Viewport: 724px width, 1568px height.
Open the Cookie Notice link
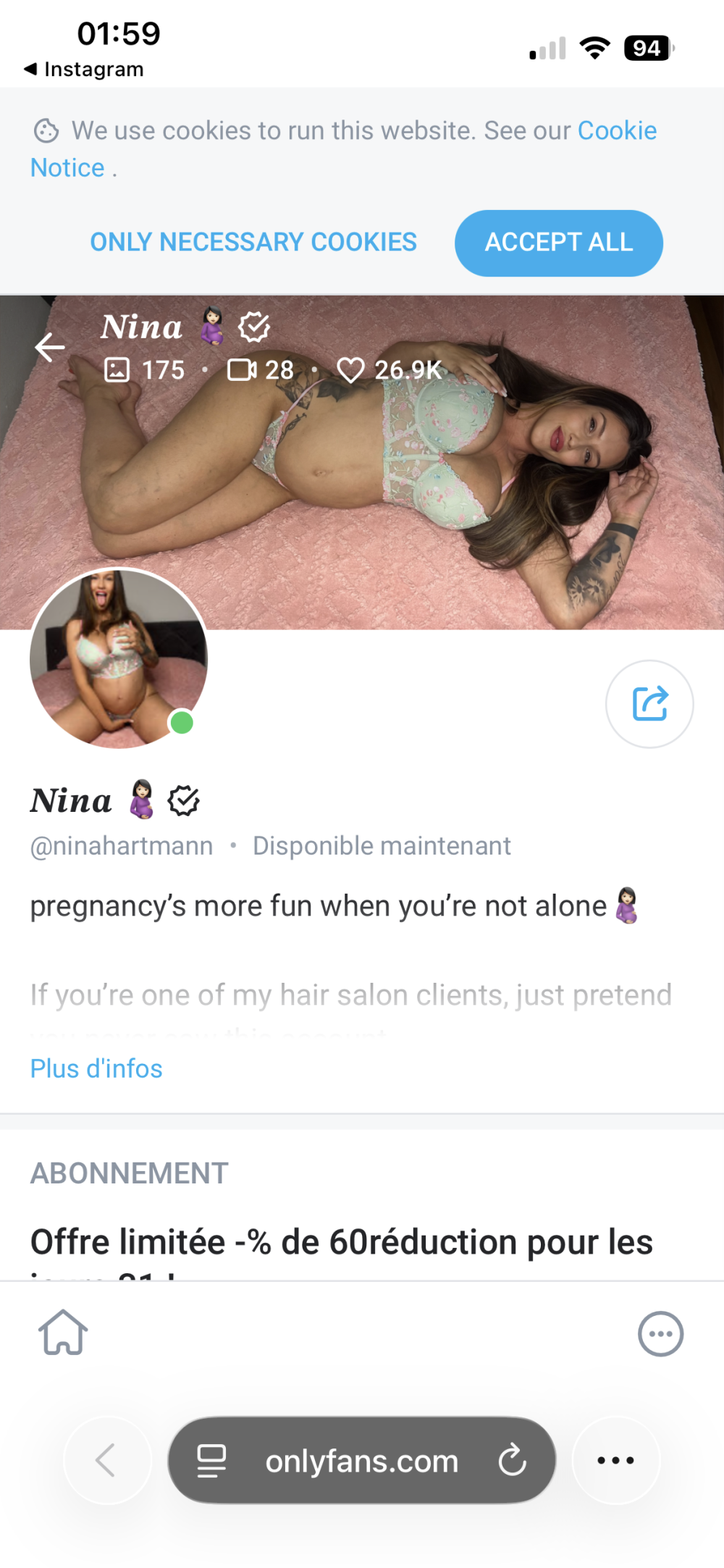(x=616, y=131)
